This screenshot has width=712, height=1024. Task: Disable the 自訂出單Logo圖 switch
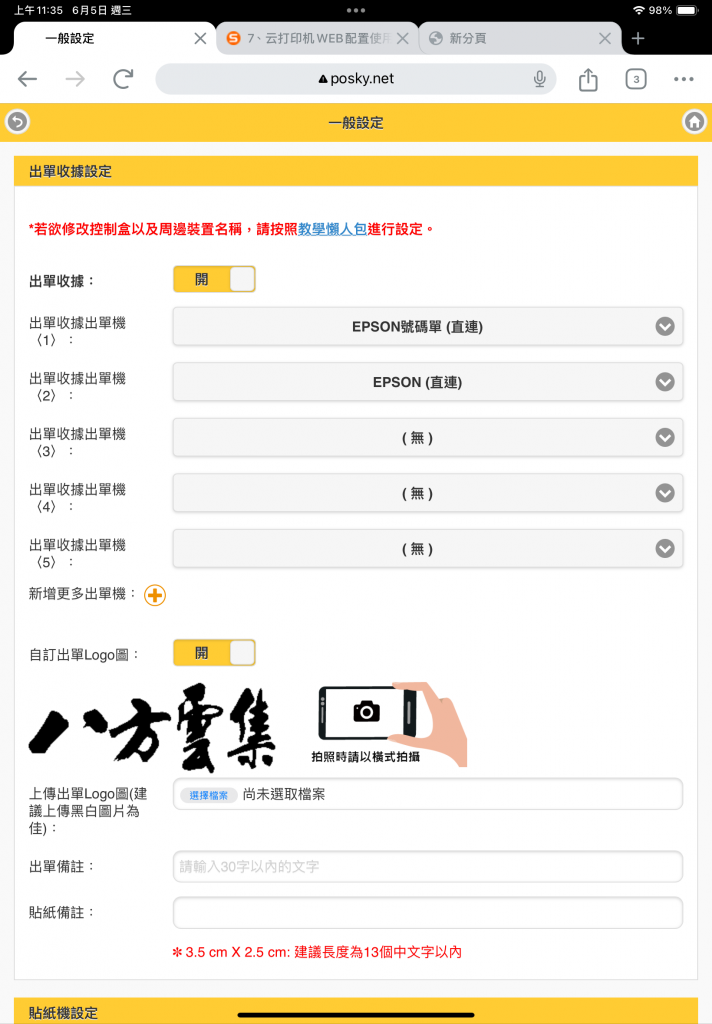(214, 653)
